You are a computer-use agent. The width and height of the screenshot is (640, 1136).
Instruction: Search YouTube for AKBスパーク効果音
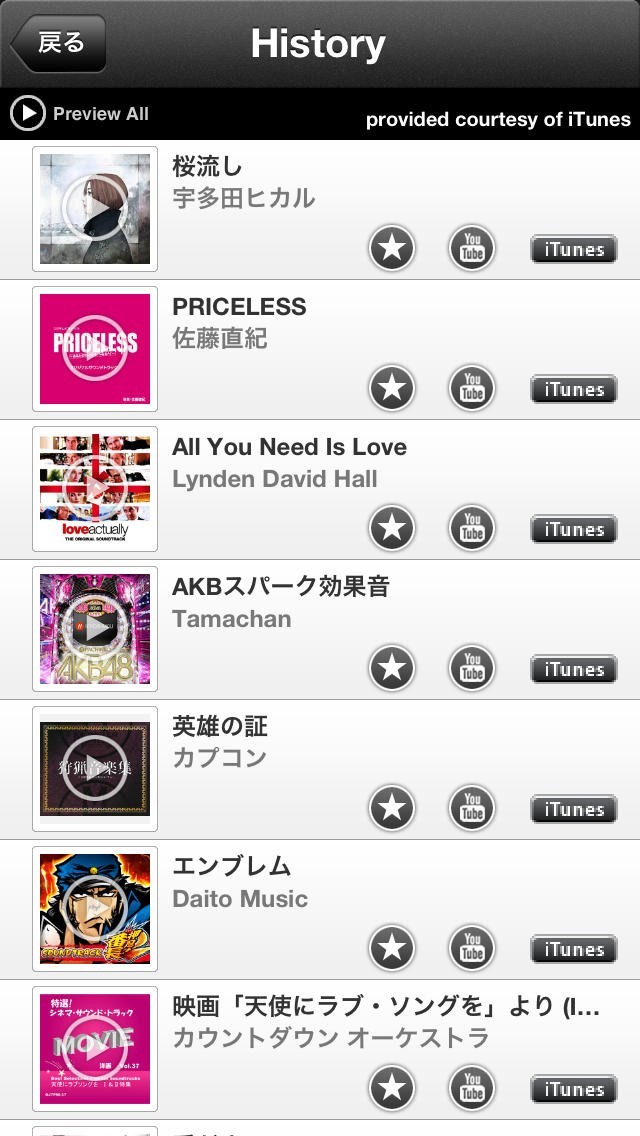tap(472, 668)
